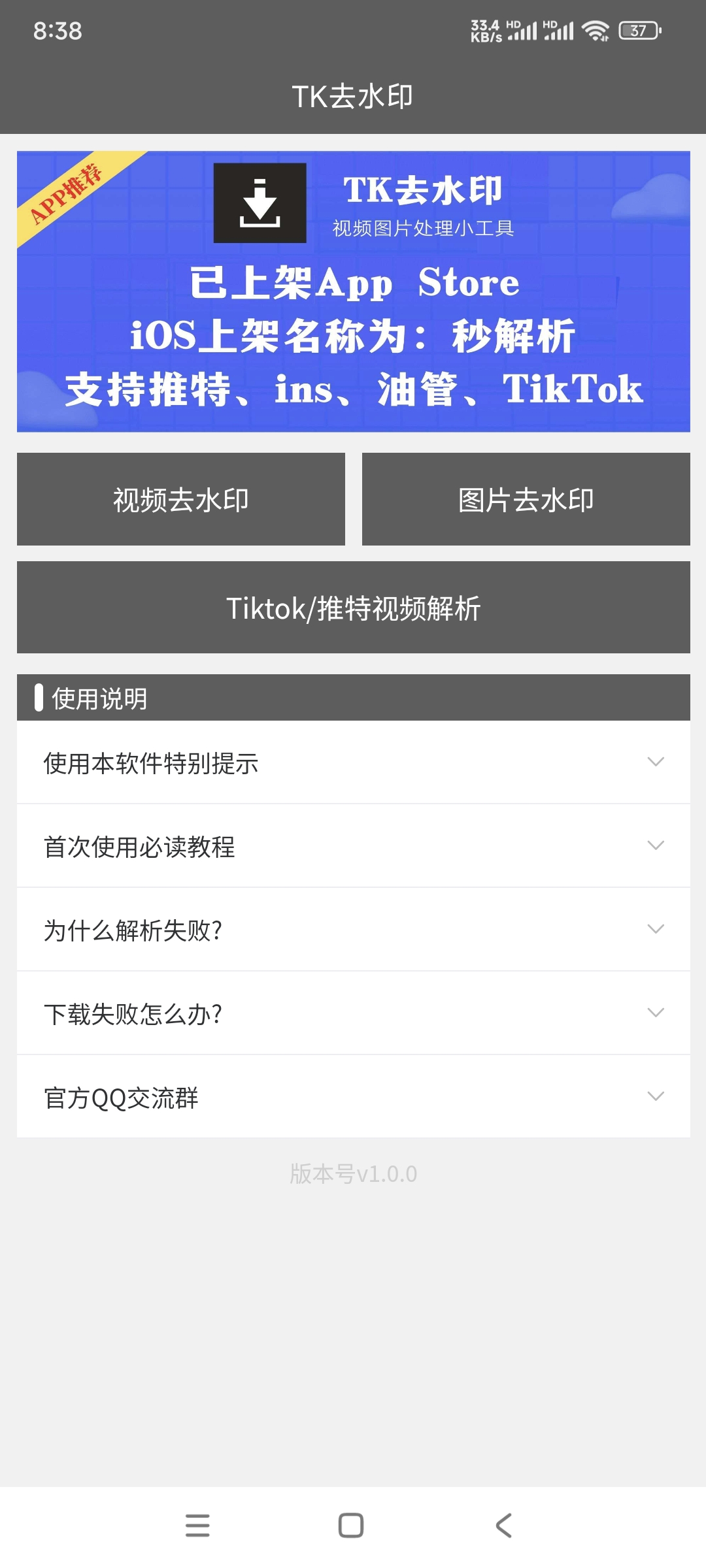Expand 下载失败怎么办? row

[353, 1013]
